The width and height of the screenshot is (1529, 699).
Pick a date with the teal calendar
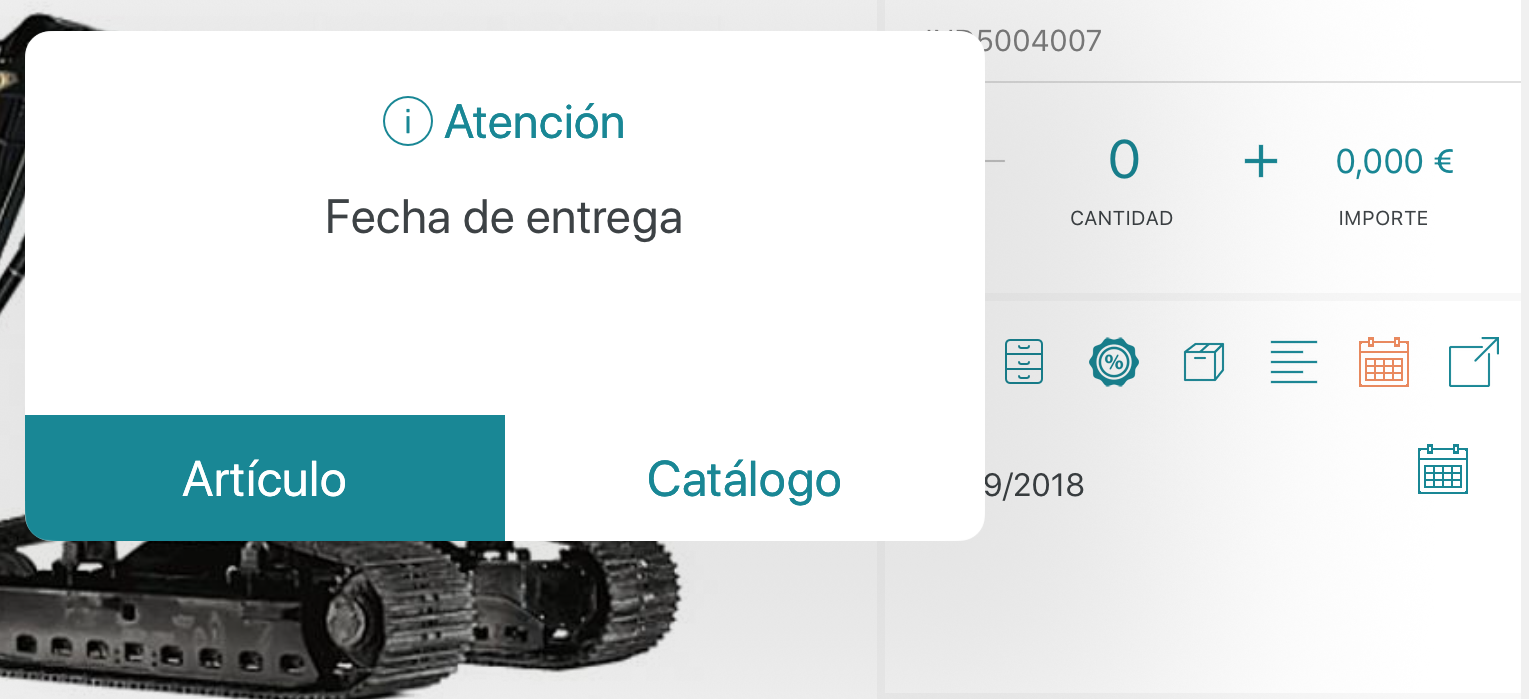[x=1442, y=469]
